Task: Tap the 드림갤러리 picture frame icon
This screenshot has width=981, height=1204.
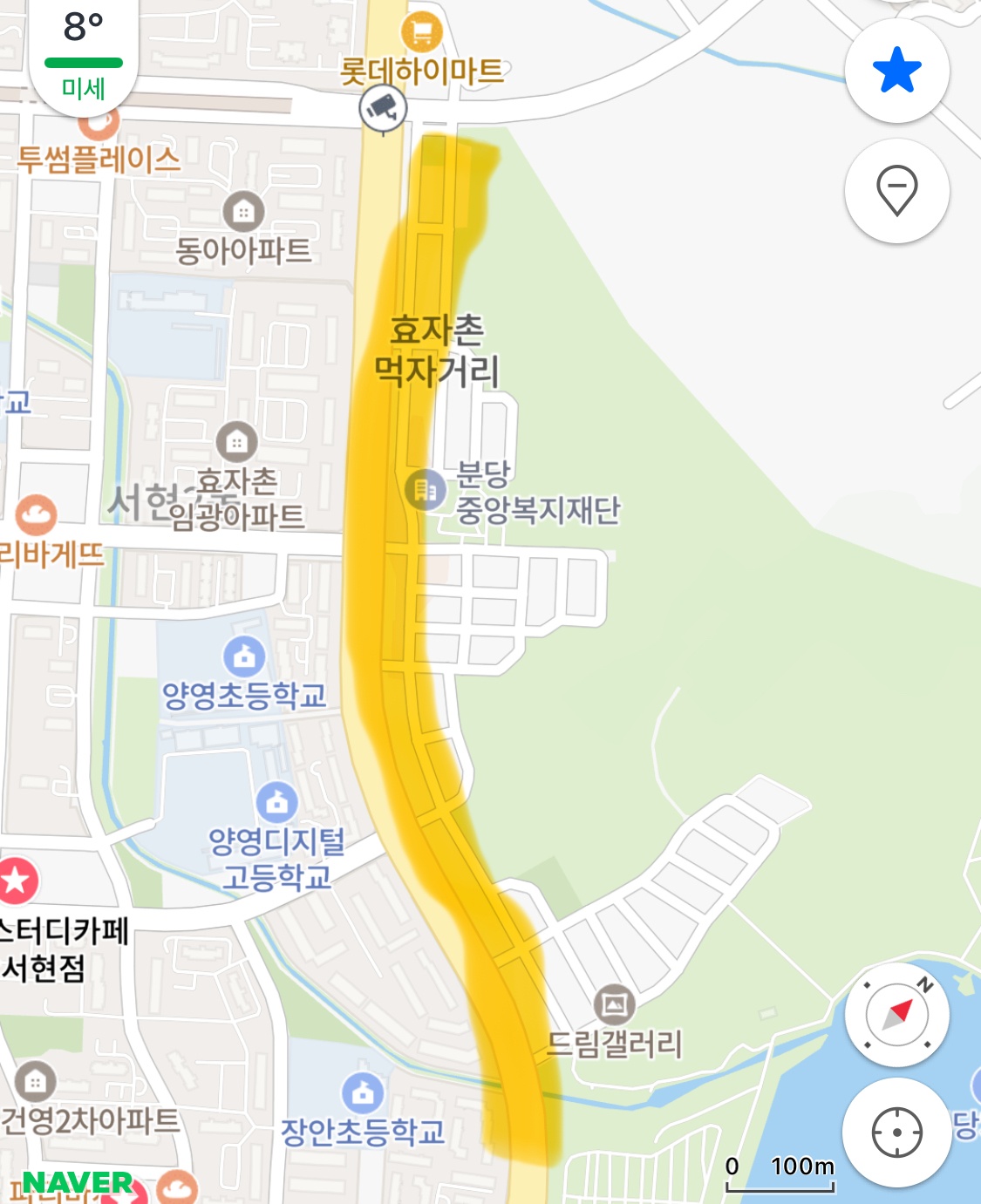Action: pyautogui.click(x=613, y=1003)
